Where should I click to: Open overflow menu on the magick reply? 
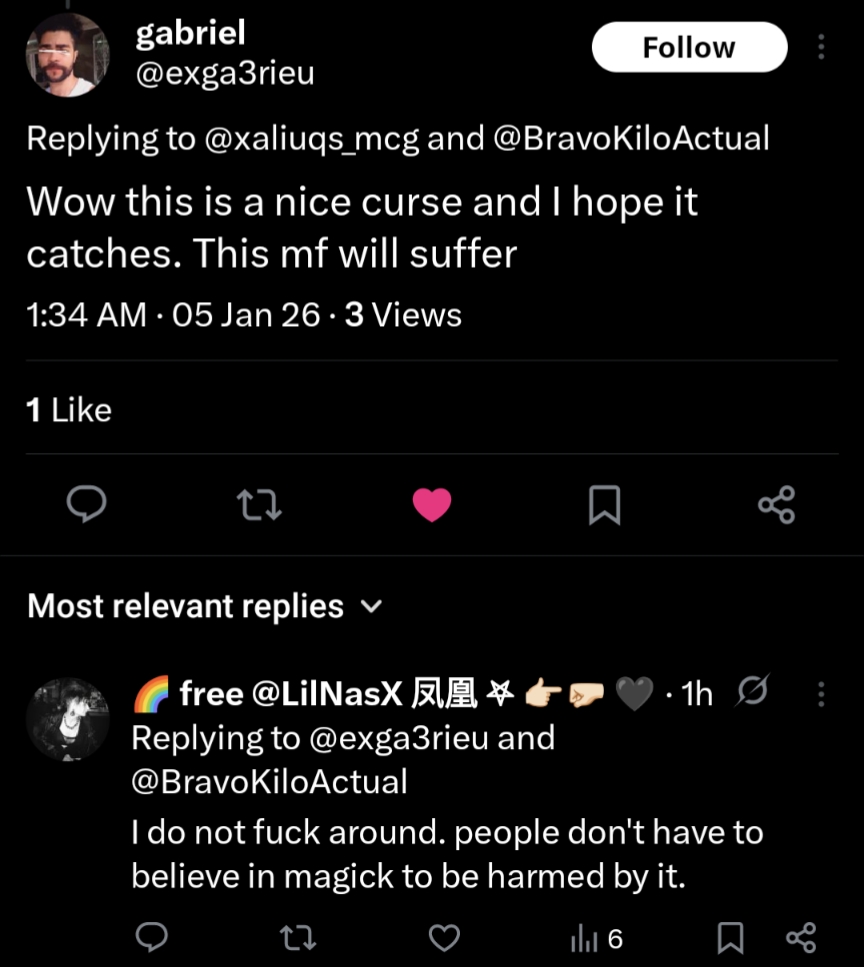(x=821, y=693)
